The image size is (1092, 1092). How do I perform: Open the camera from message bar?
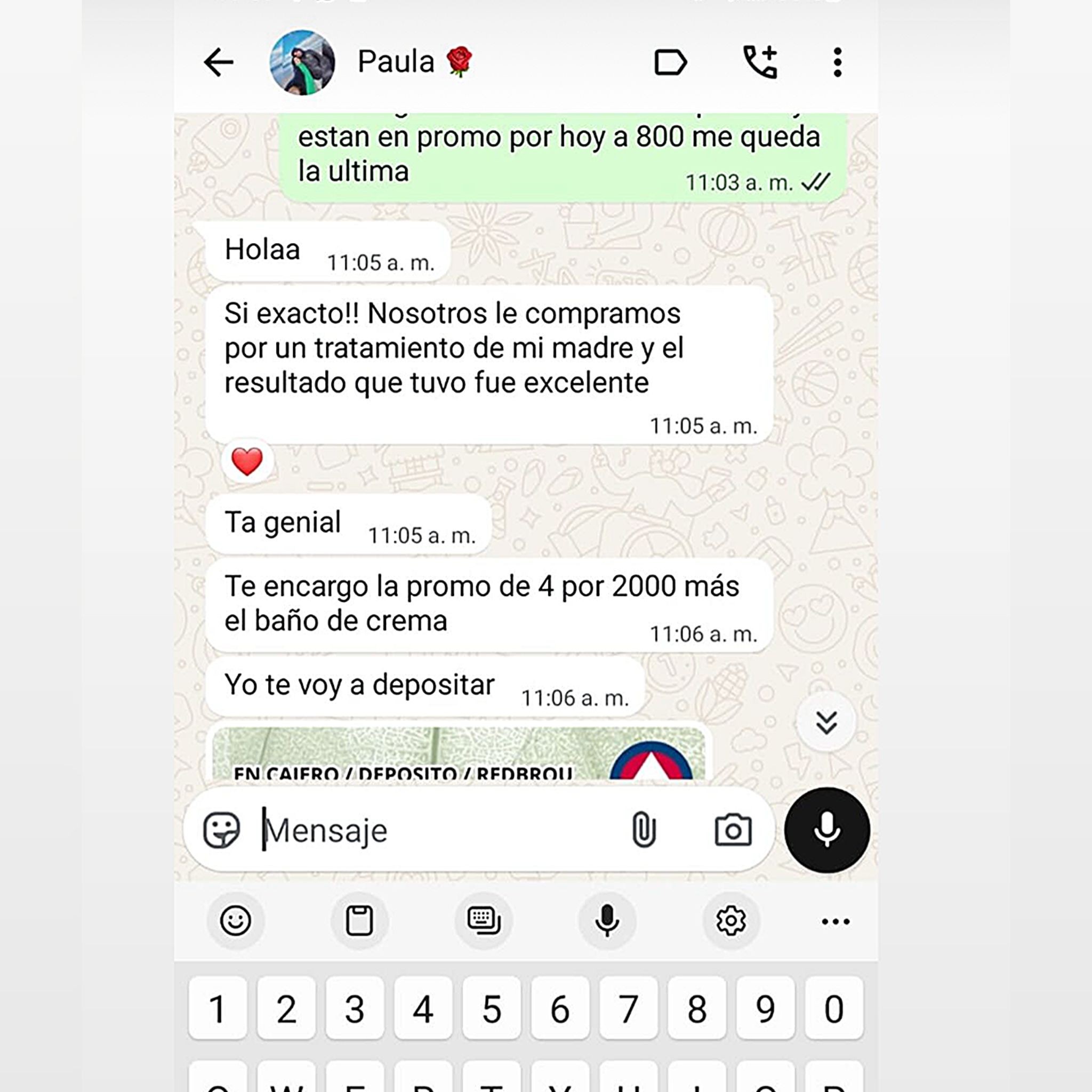click(x=733, y=830)
